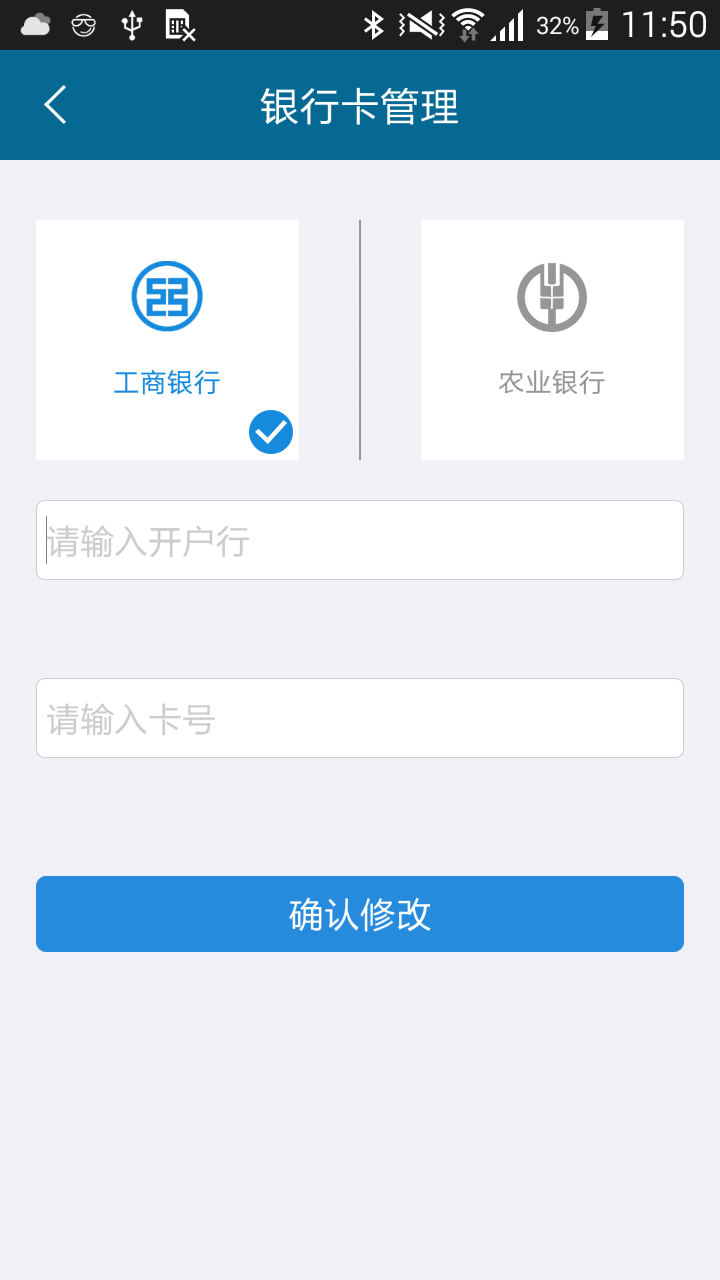Tap the 请输入卡号 card number field
Screen dimensions: 720x1280
tap(360, 718)
